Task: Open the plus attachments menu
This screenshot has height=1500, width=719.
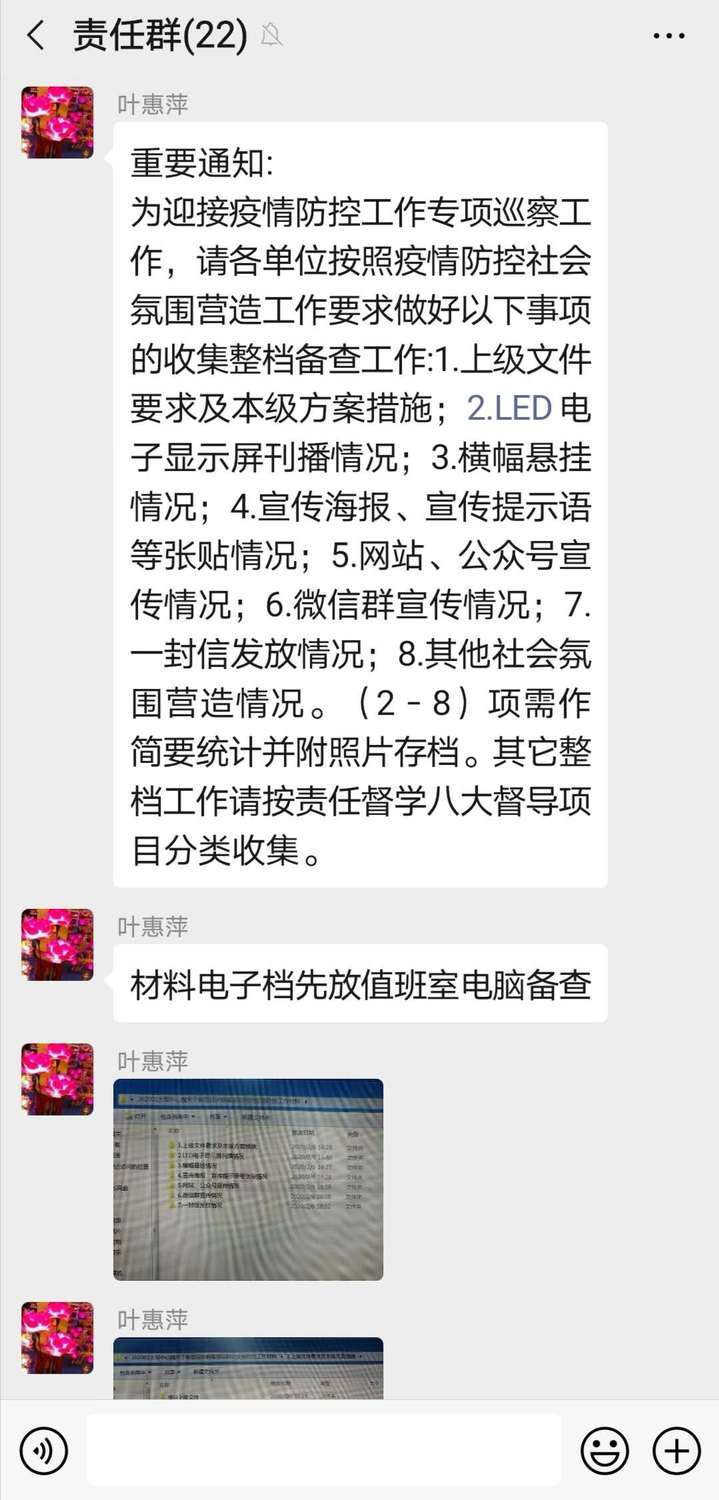Action: (677, 1449)
